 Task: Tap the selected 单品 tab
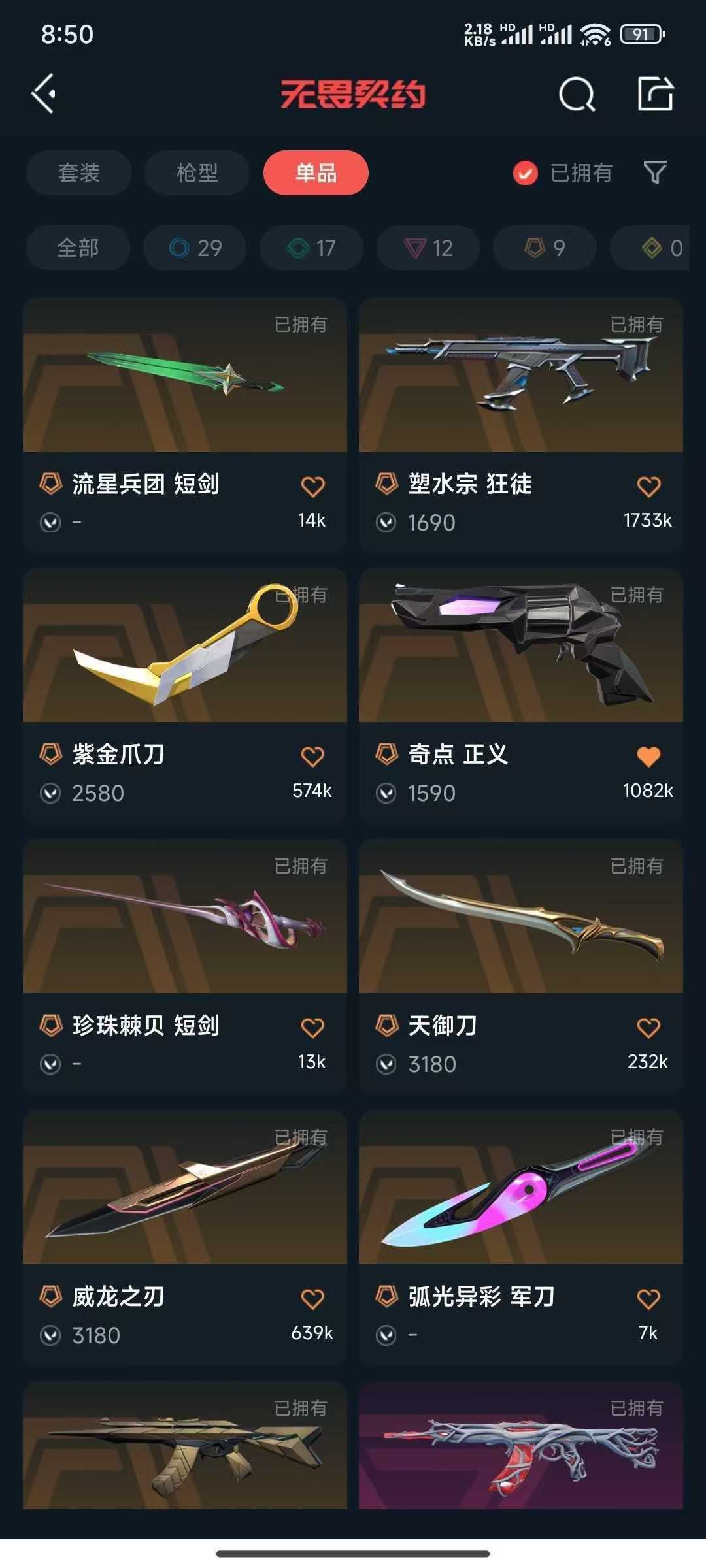tap(316, 172)
